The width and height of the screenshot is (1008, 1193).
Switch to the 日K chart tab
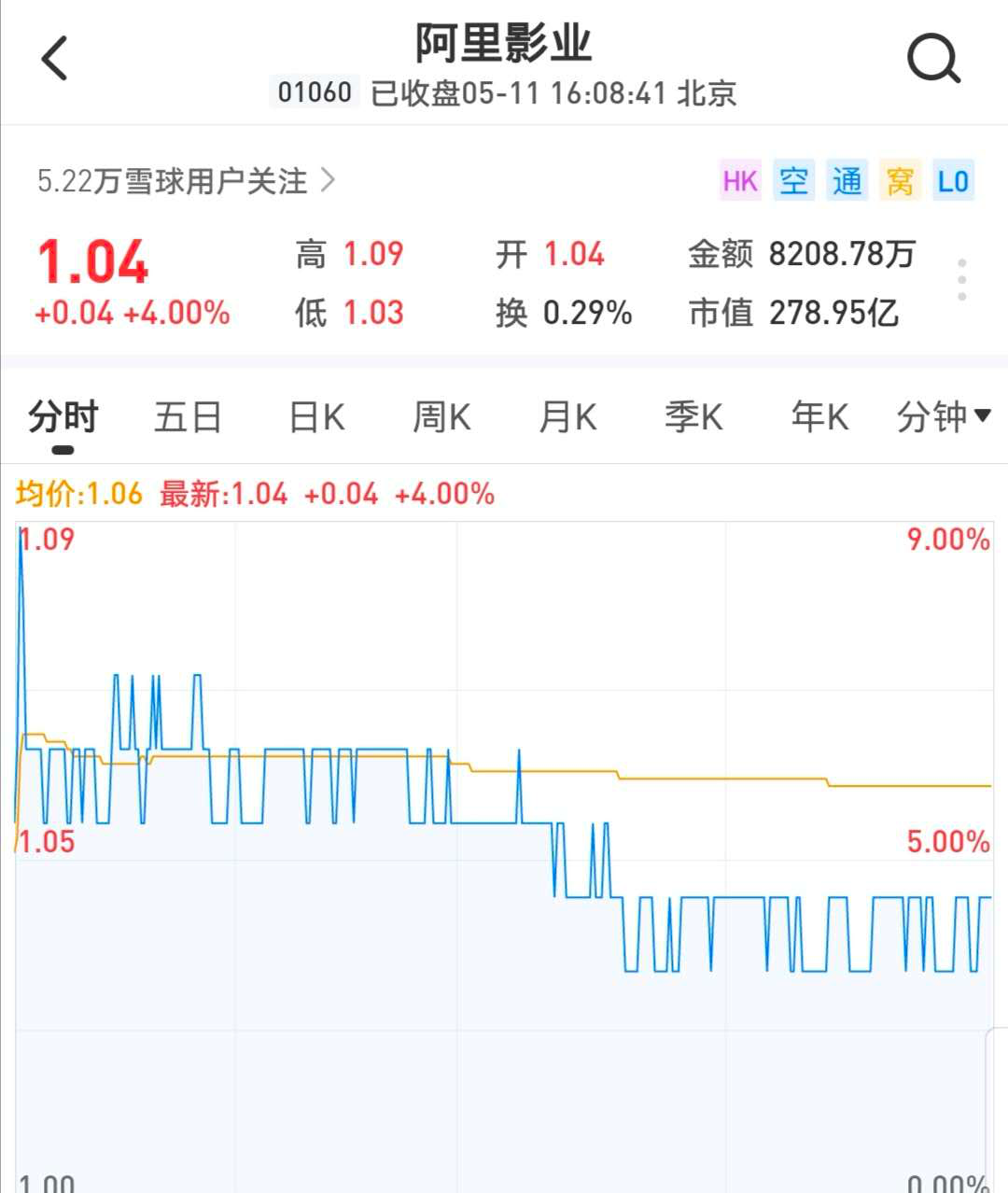[316, 417]
